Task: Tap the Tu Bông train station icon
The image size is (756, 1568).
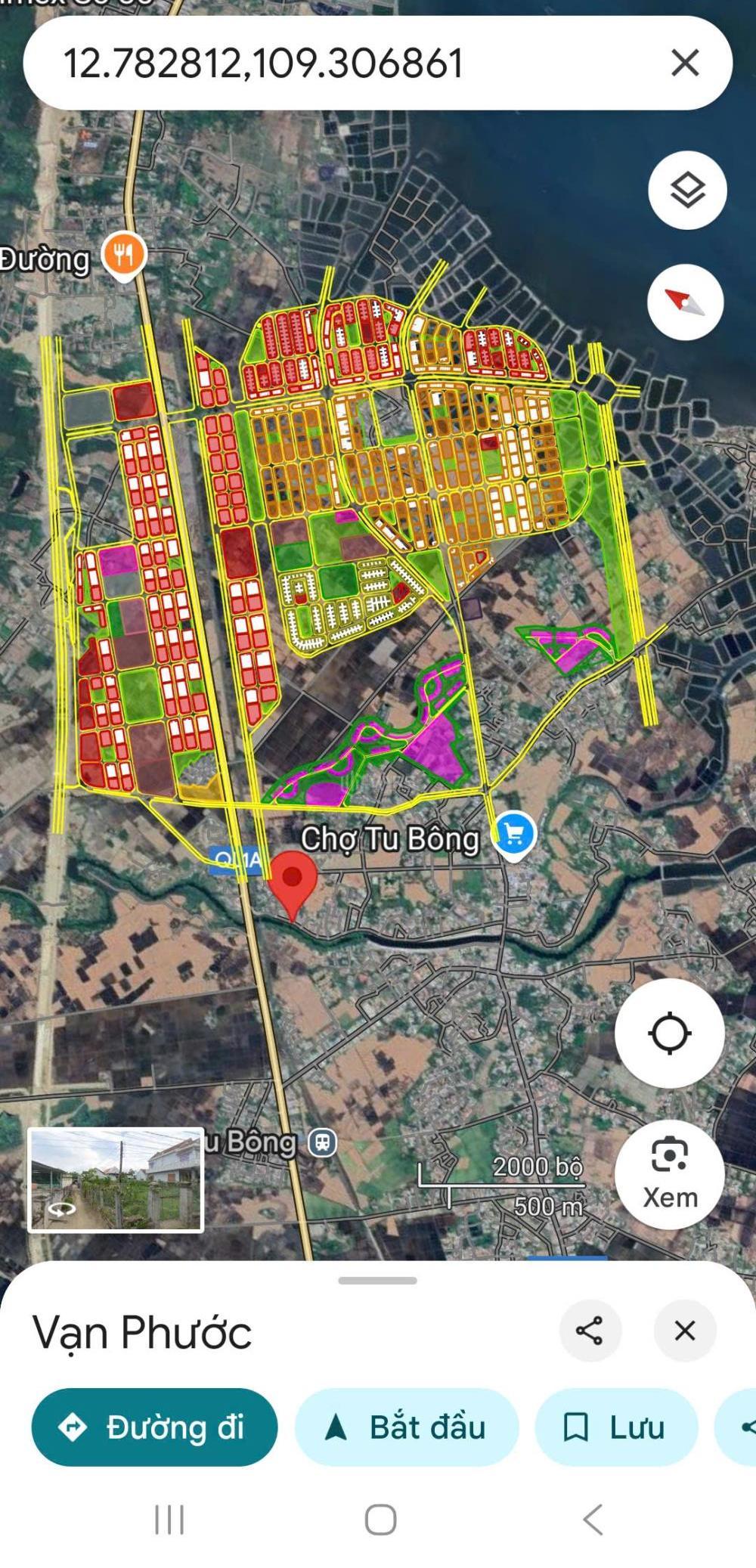Action: tap(322, 1142)
